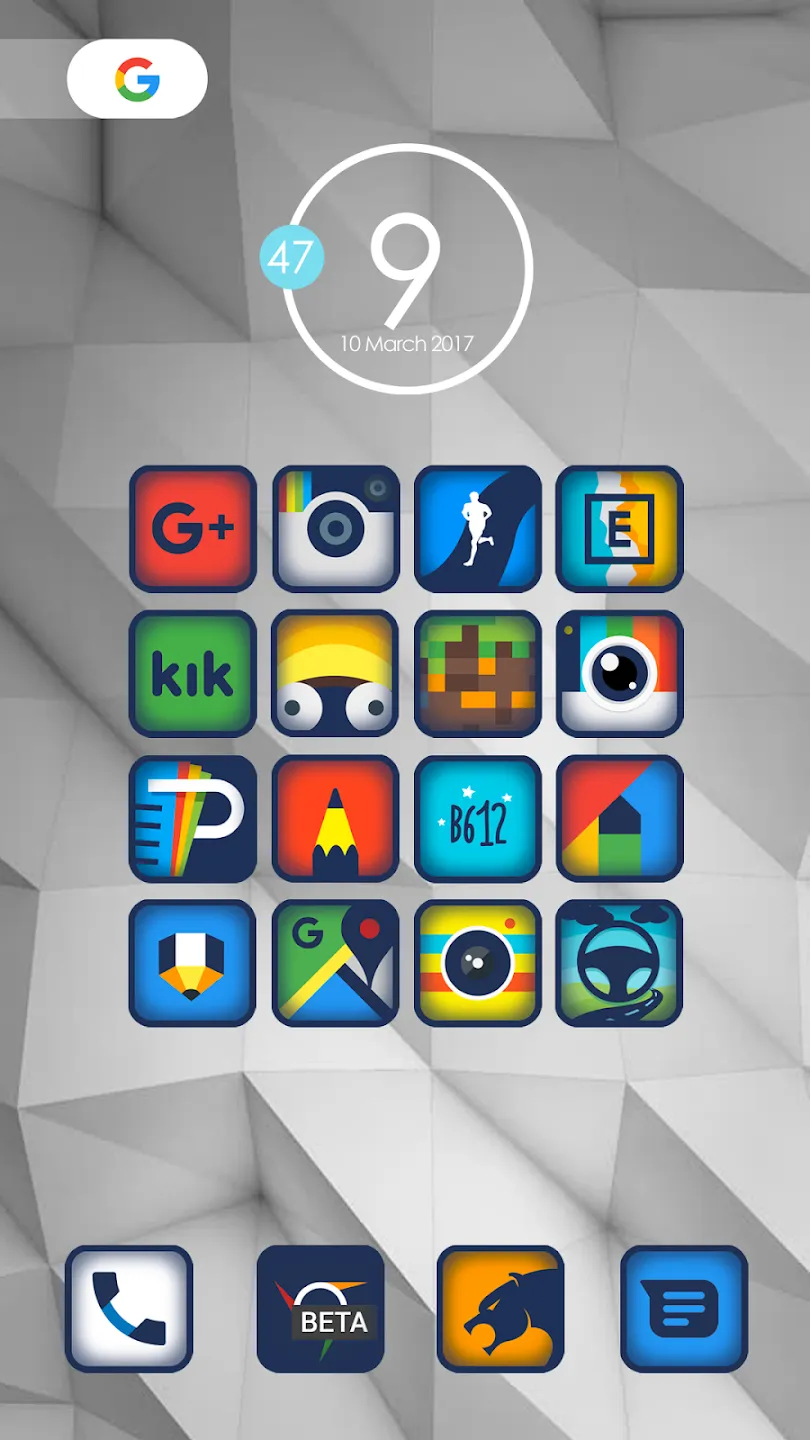The height and width of the screenshot is (1440, 810).
Task: Open the rainbow-paged P app icon
Action: point(193,819)
